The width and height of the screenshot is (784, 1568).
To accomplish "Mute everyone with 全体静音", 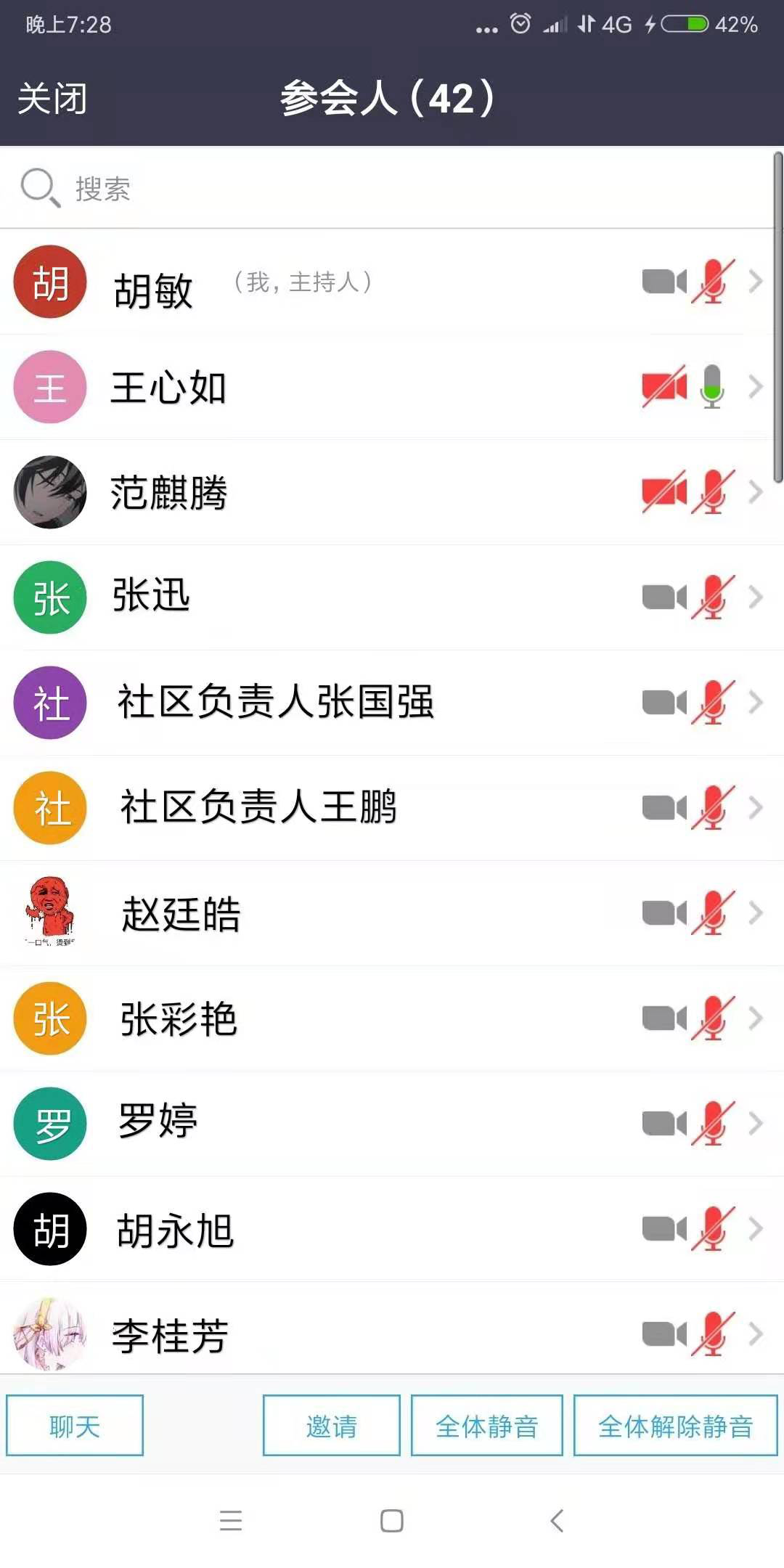I will click(486, 1426).
